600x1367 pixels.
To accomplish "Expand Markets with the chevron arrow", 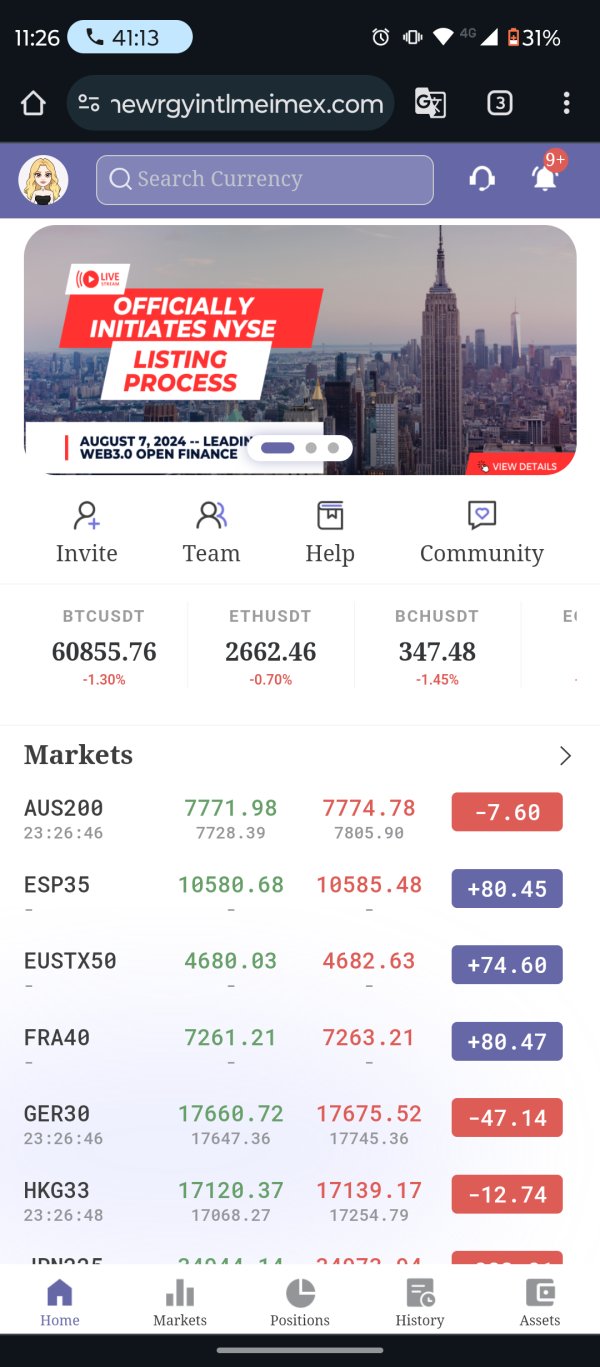I will 565,755.
